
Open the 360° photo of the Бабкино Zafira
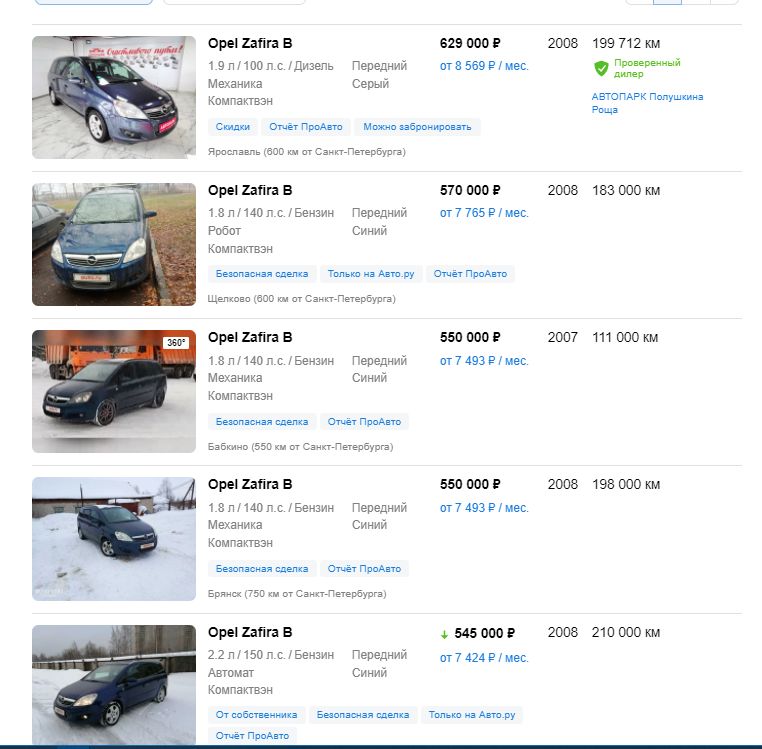pos(114,391)
